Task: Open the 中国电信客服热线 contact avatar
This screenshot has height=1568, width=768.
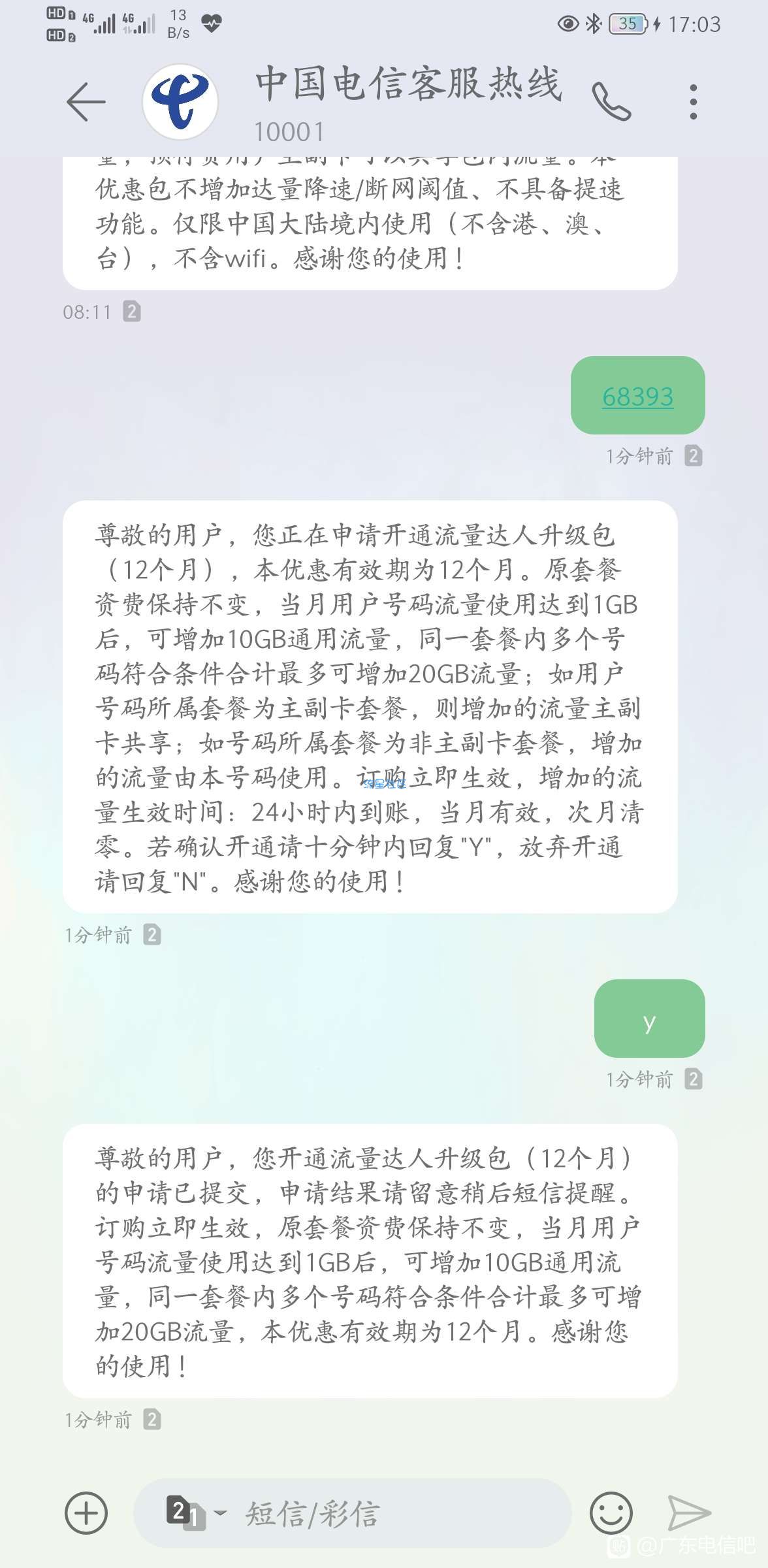Action: [180, 102]
